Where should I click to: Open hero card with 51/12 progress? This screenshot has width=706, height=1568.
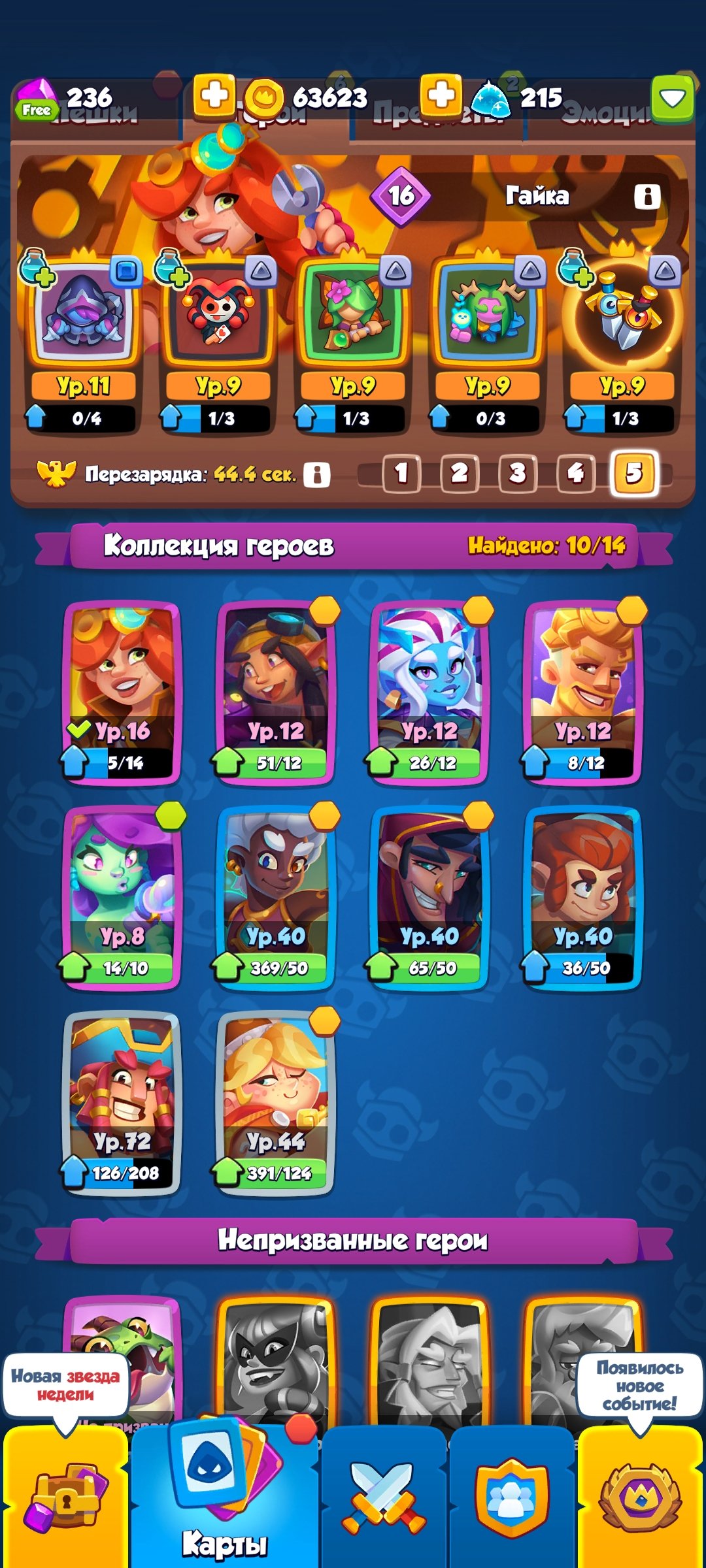[x=275, y=693]
